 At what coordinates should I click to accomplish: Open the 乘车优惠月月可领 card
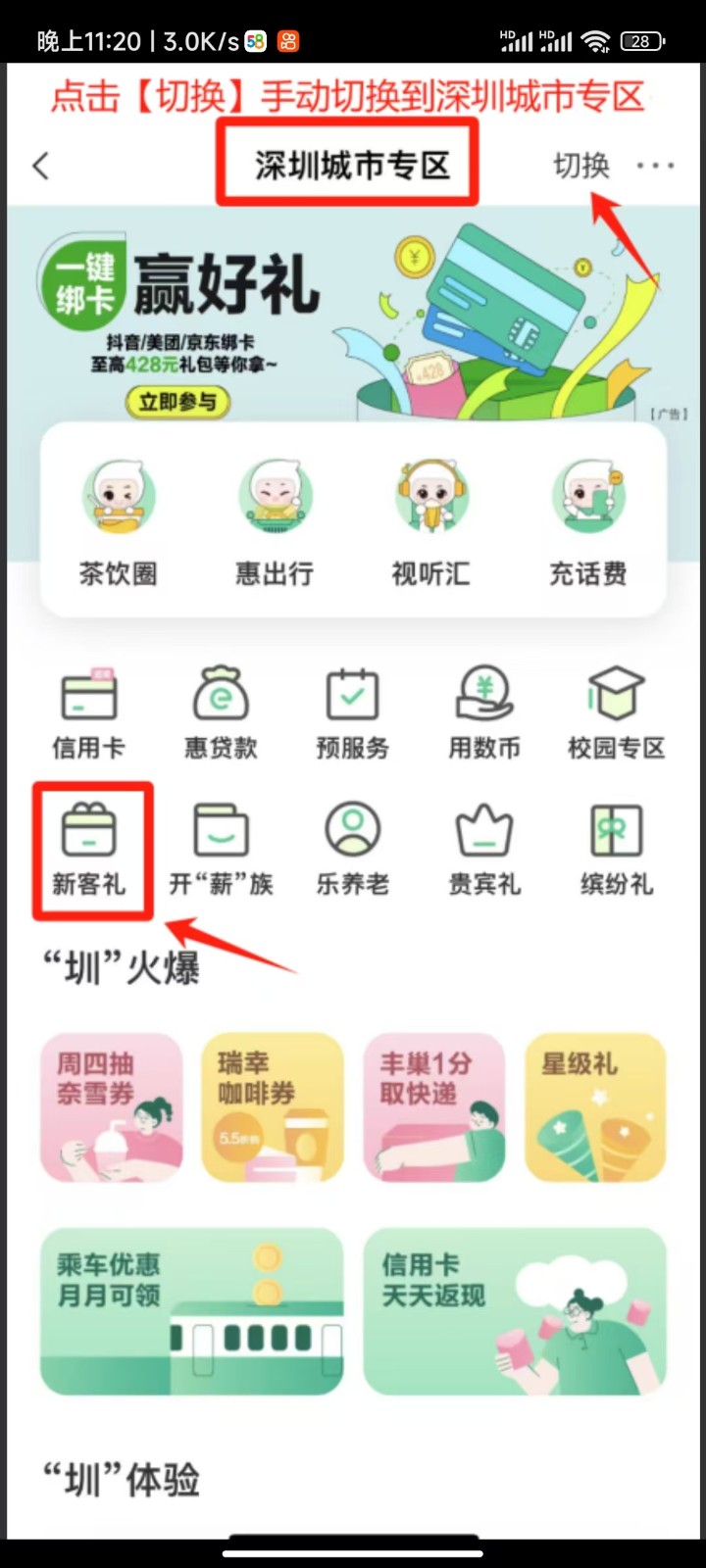click(x=192, y=1310)
